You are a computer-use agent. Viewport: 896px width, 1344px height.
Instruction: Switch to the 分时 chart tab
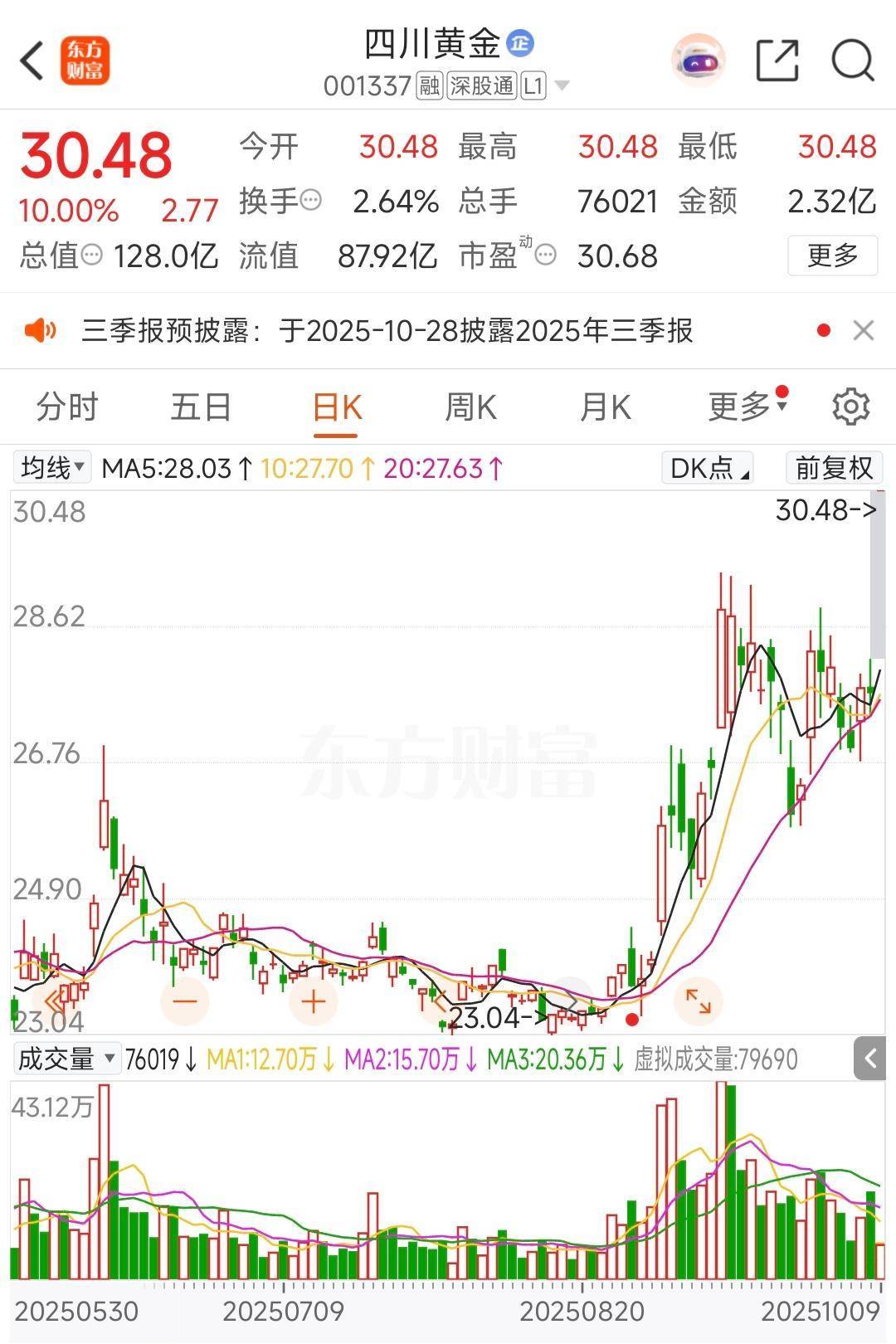click(x=67, y=407)
